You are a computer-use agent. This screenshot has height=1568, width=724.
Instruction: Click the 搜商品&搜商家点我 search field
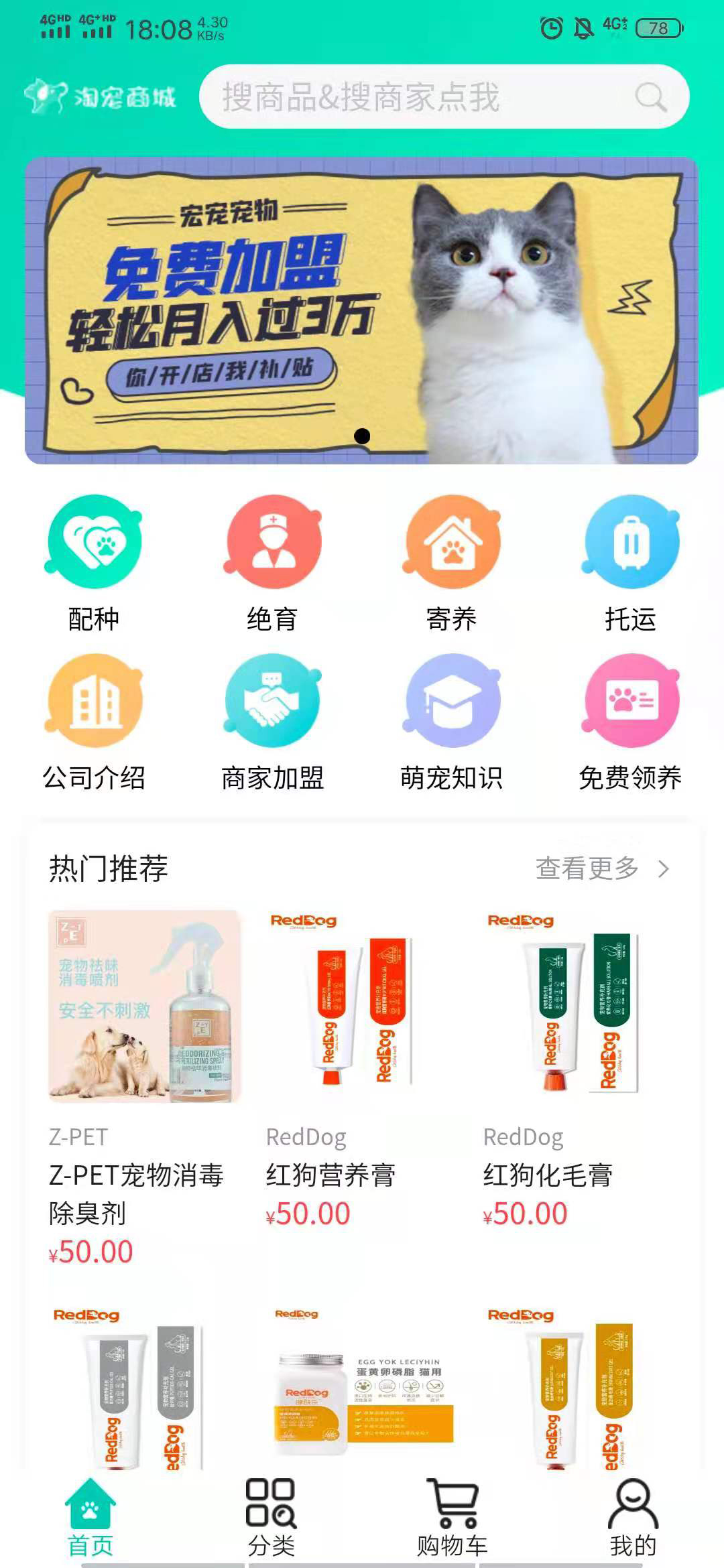click(416, 98)
